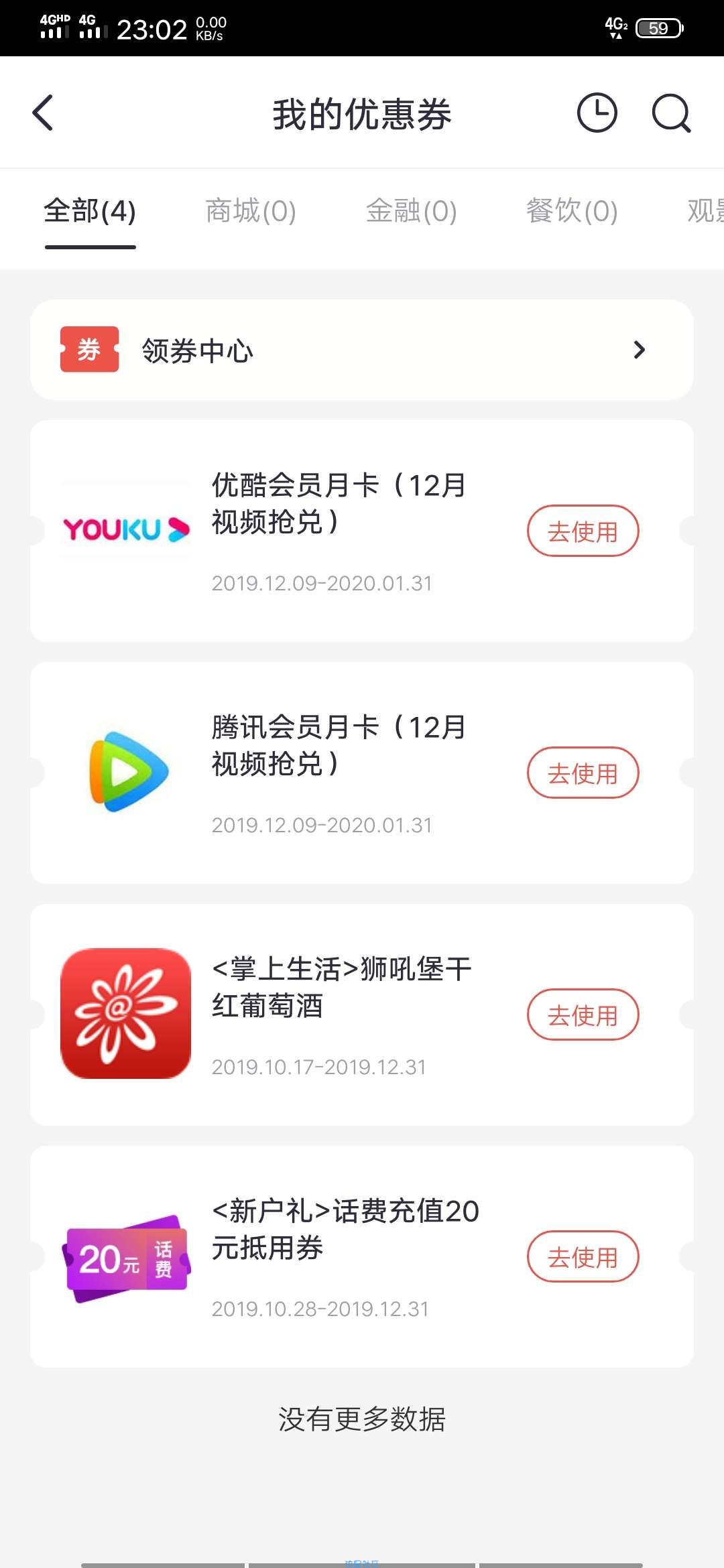Tap 去使用 for 腾讯会员月卡
The height and width of the screenshot is (1568, 724).
tap(583, 773)
